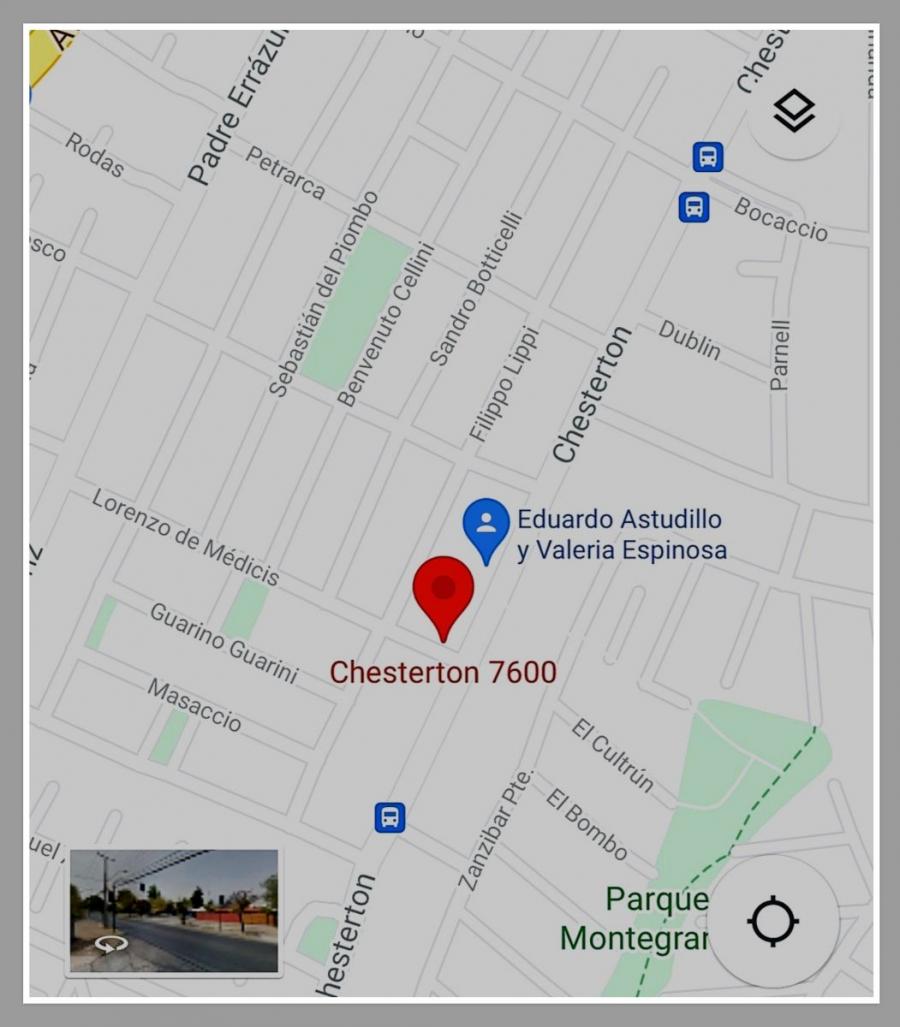This screenshot has width=900, height=1027.
Task: Open Eduardo Astudillo y Valeria Espinosa marker
Action: [486, 526]
